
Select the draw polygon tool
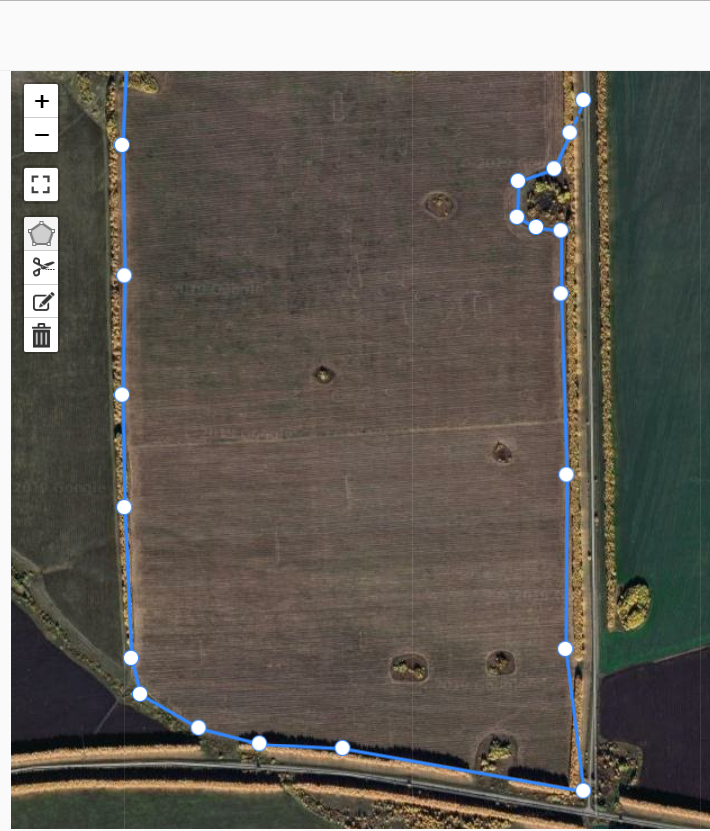coord(41,234)
